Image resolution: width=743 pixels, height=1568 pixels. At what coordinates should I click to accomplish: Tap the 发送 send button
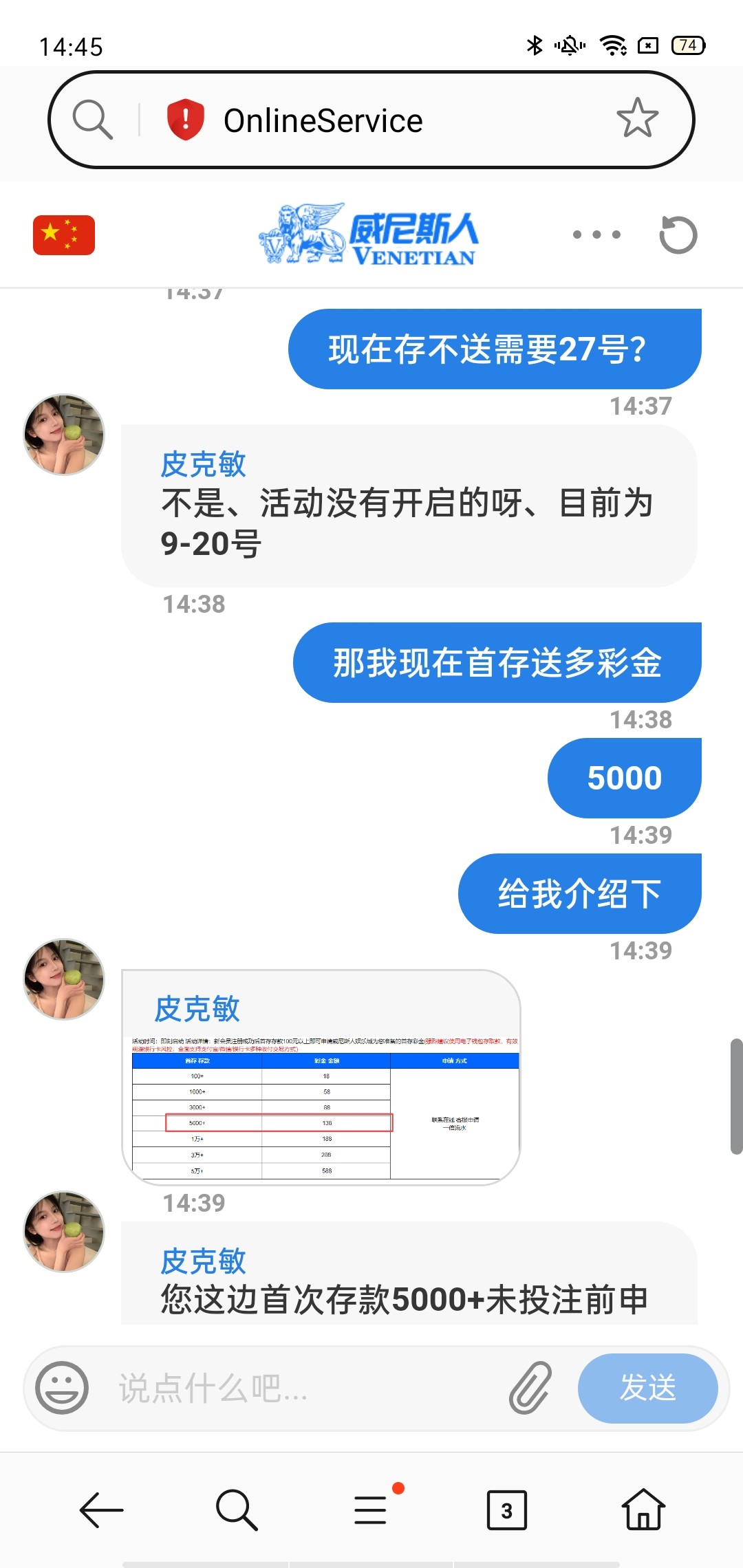click(x=647, y=1388)
